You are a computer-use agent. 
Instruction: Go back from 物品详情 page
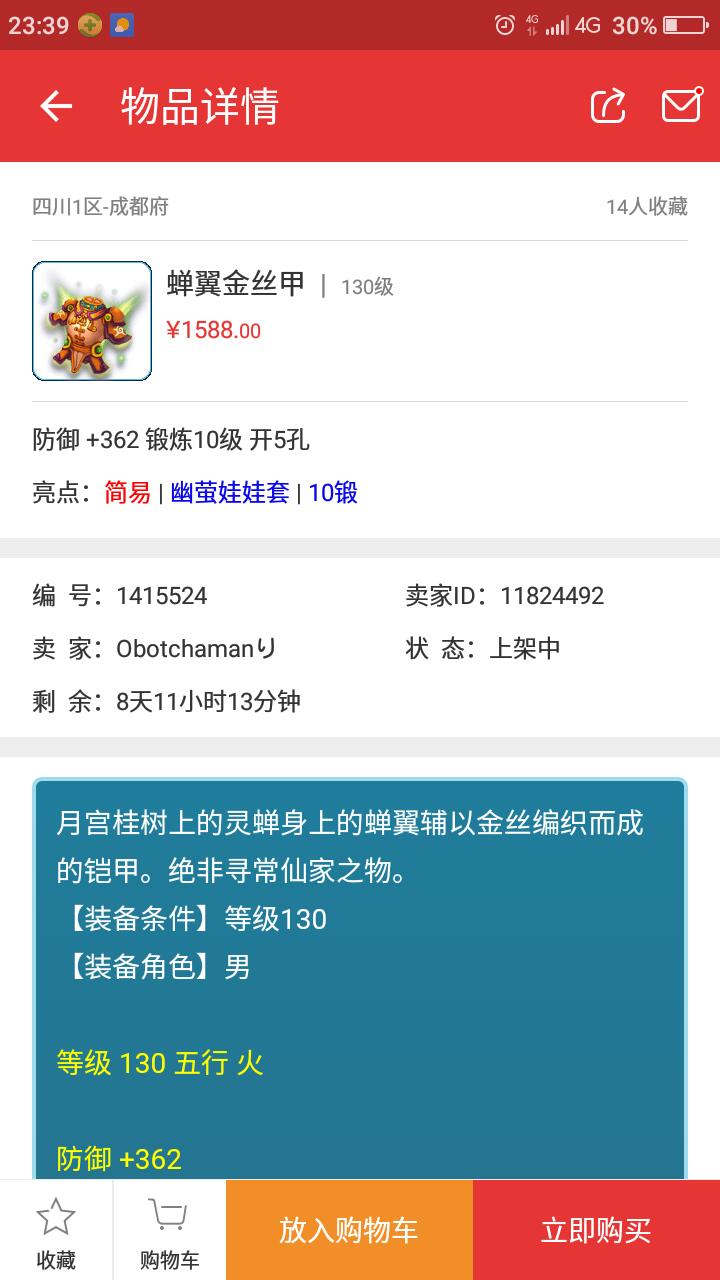[56, 106]
